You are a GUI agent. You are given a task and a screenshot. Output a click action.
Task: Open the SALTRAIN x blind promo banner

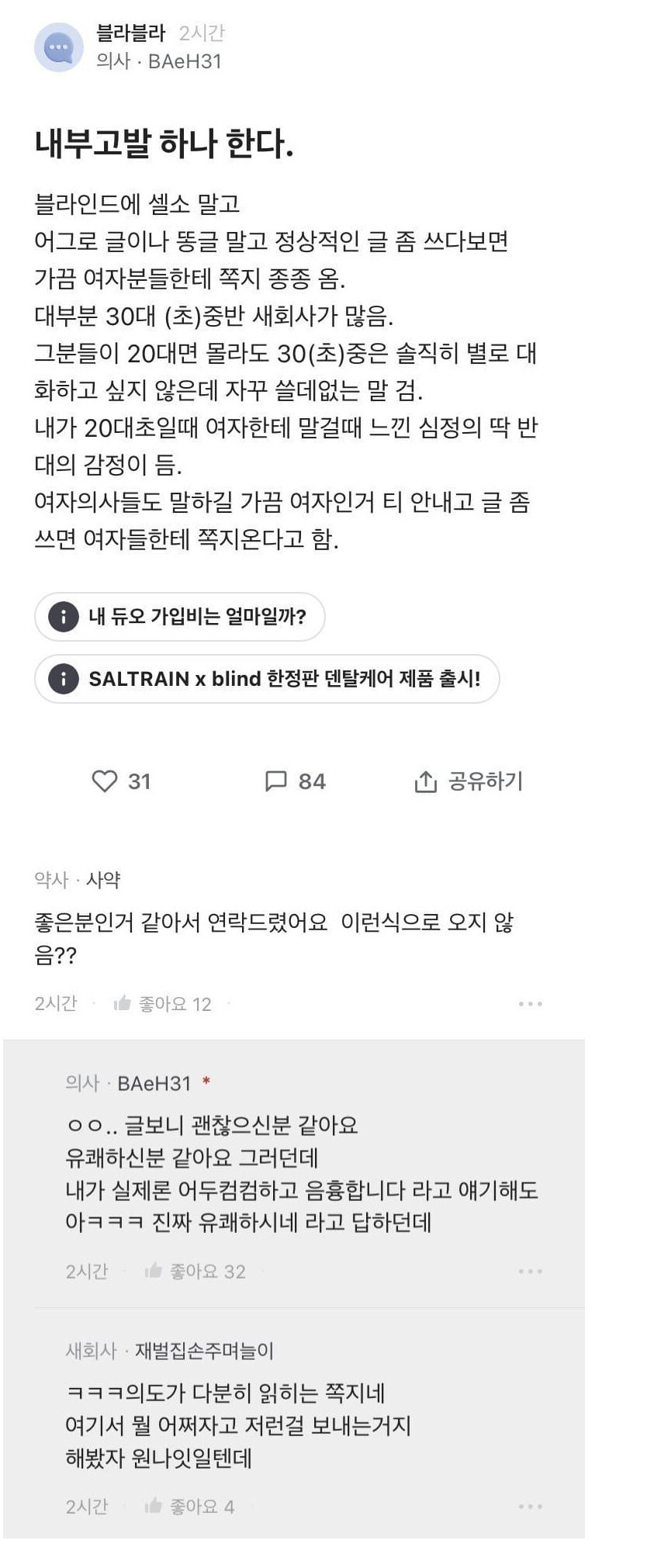pyautogui.click(x=267, y=679)
